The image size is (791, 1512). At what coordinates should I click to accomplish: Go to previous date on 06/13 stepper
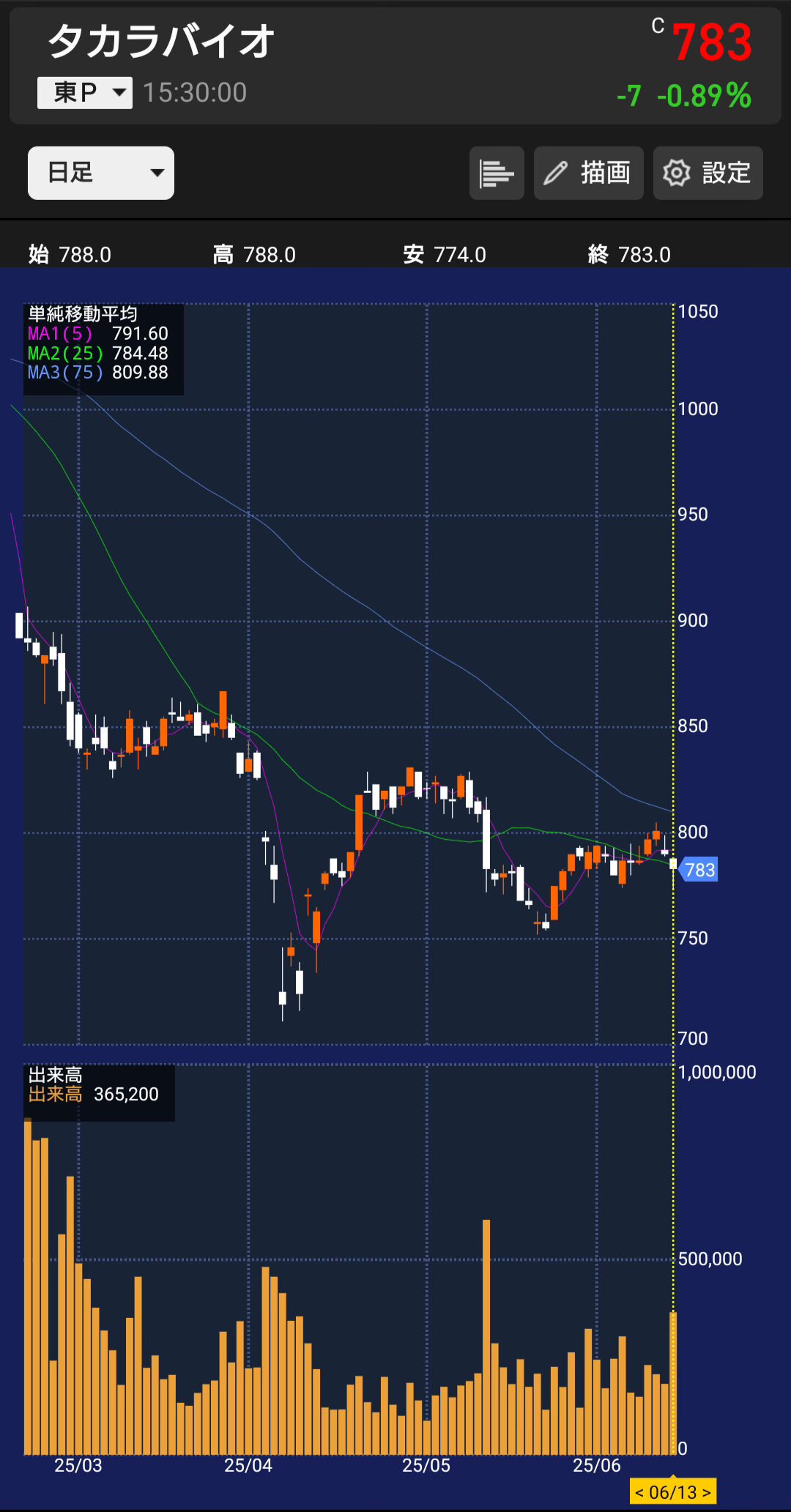point(639,1492)
